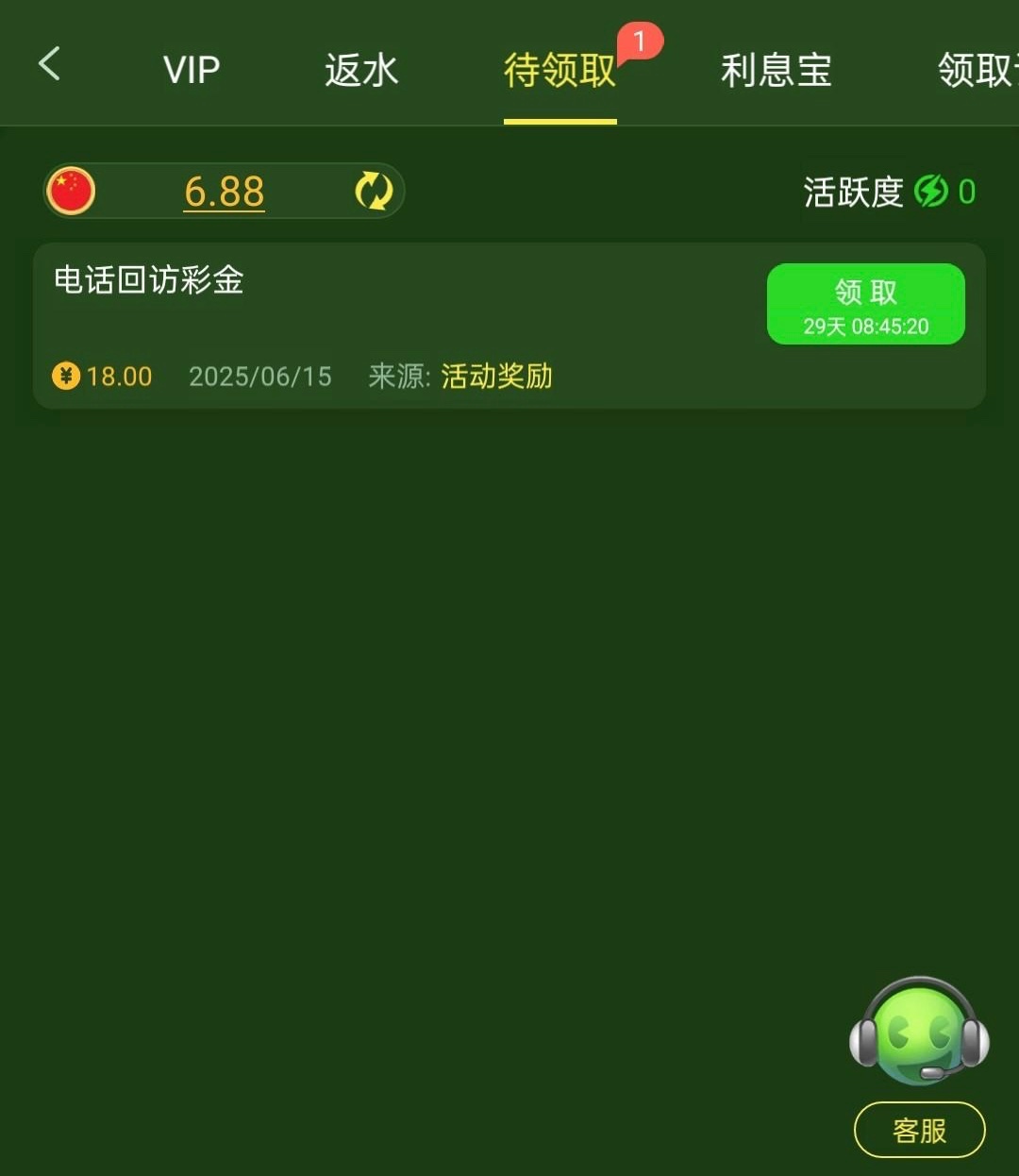
Task: Open the 返水 tab
Action: (x=361, y=70)
